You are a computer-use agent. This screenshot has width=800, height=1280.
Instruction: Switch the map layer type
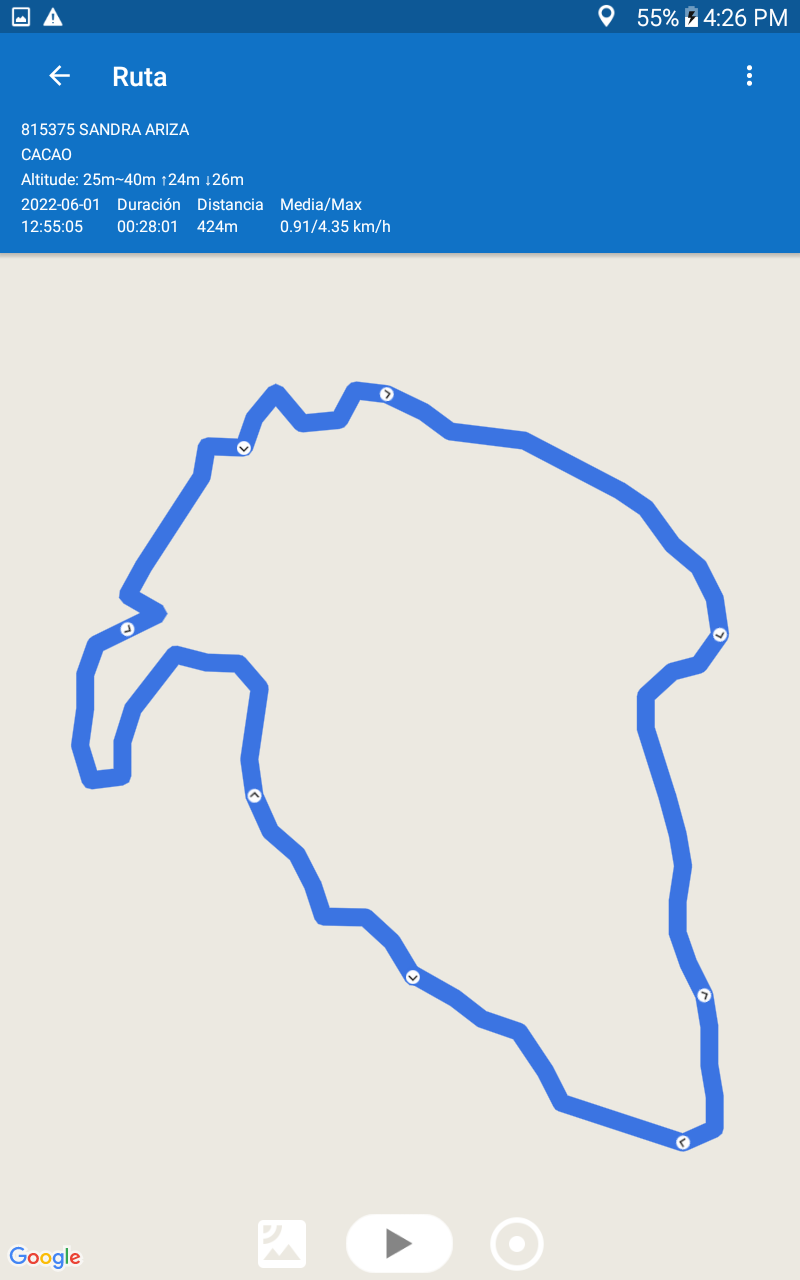click(x=282, y=1244)
